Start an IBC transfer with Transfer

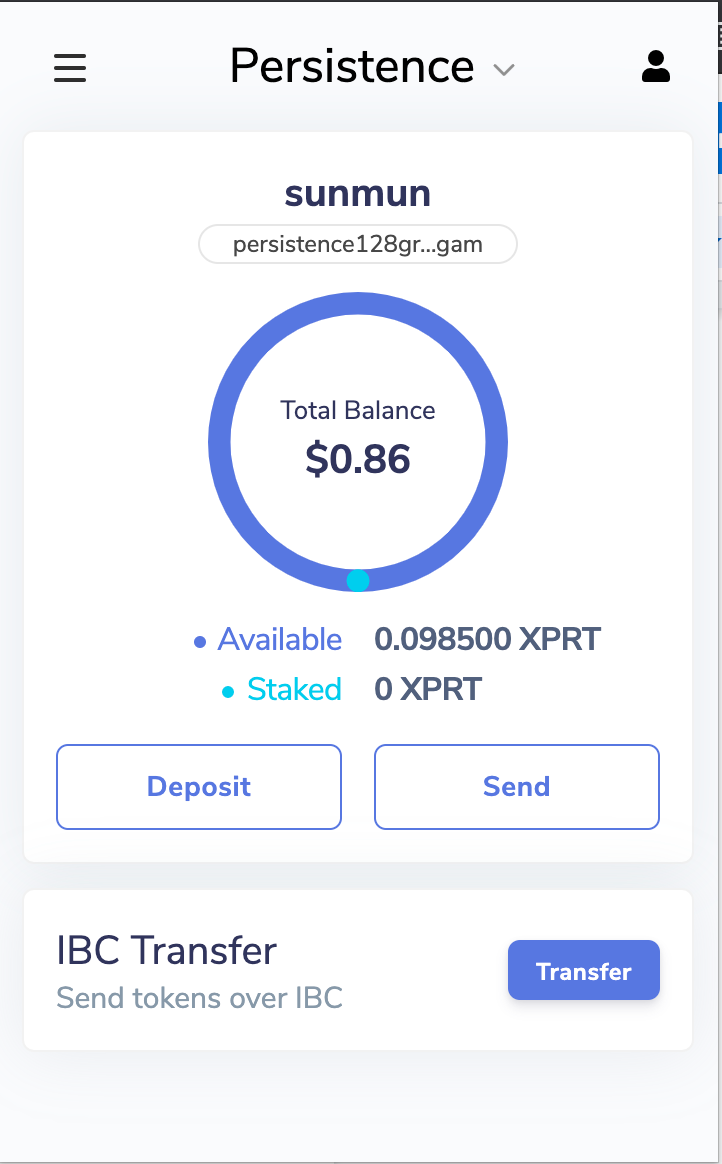pyautogui.click(x=584, y=970)
